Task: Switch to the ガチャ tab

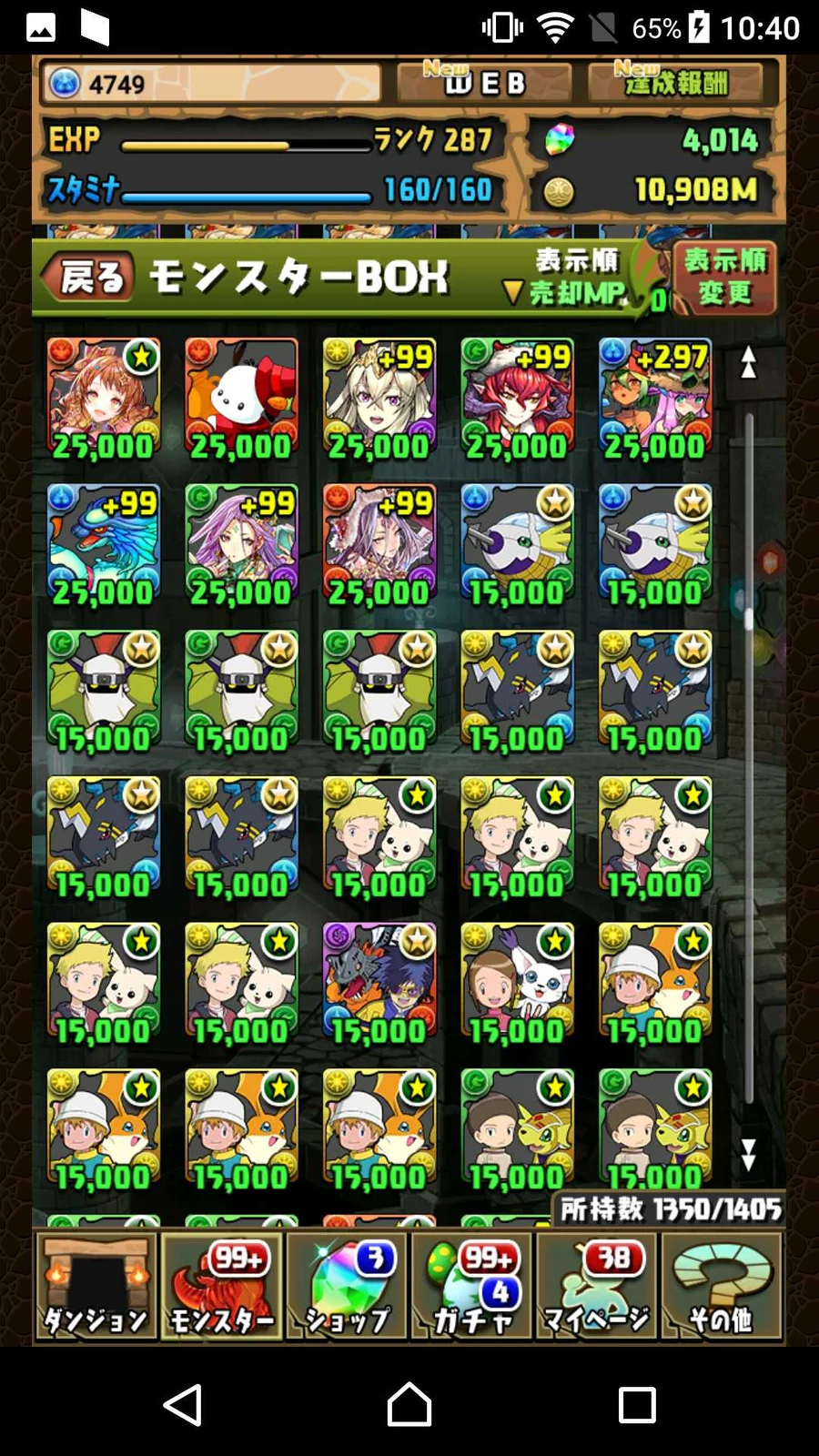Action: [473, 1287]
